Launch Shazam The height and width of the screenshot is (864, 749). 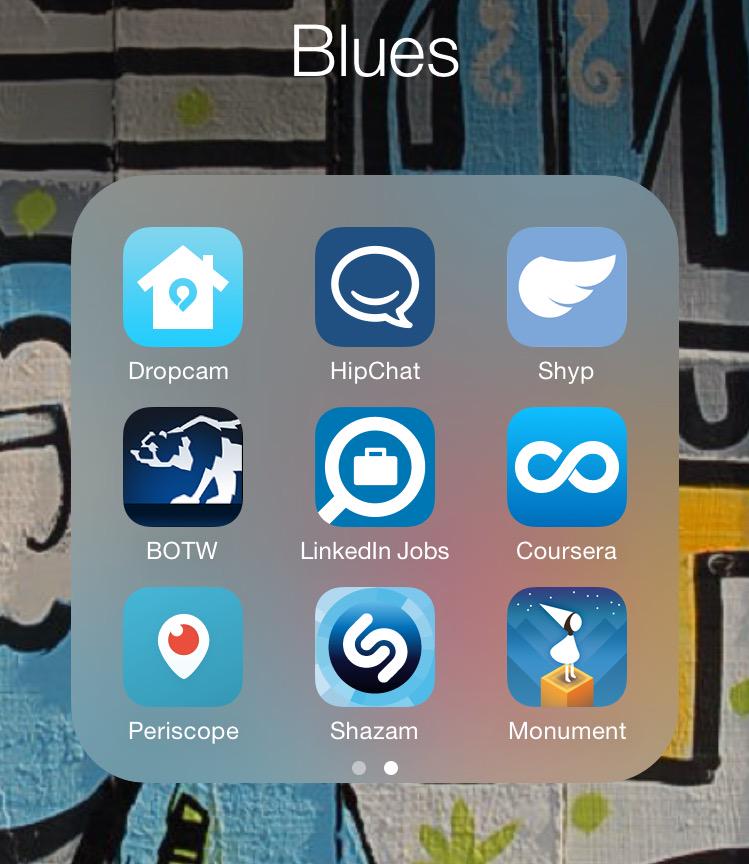(x=375, y=647)
